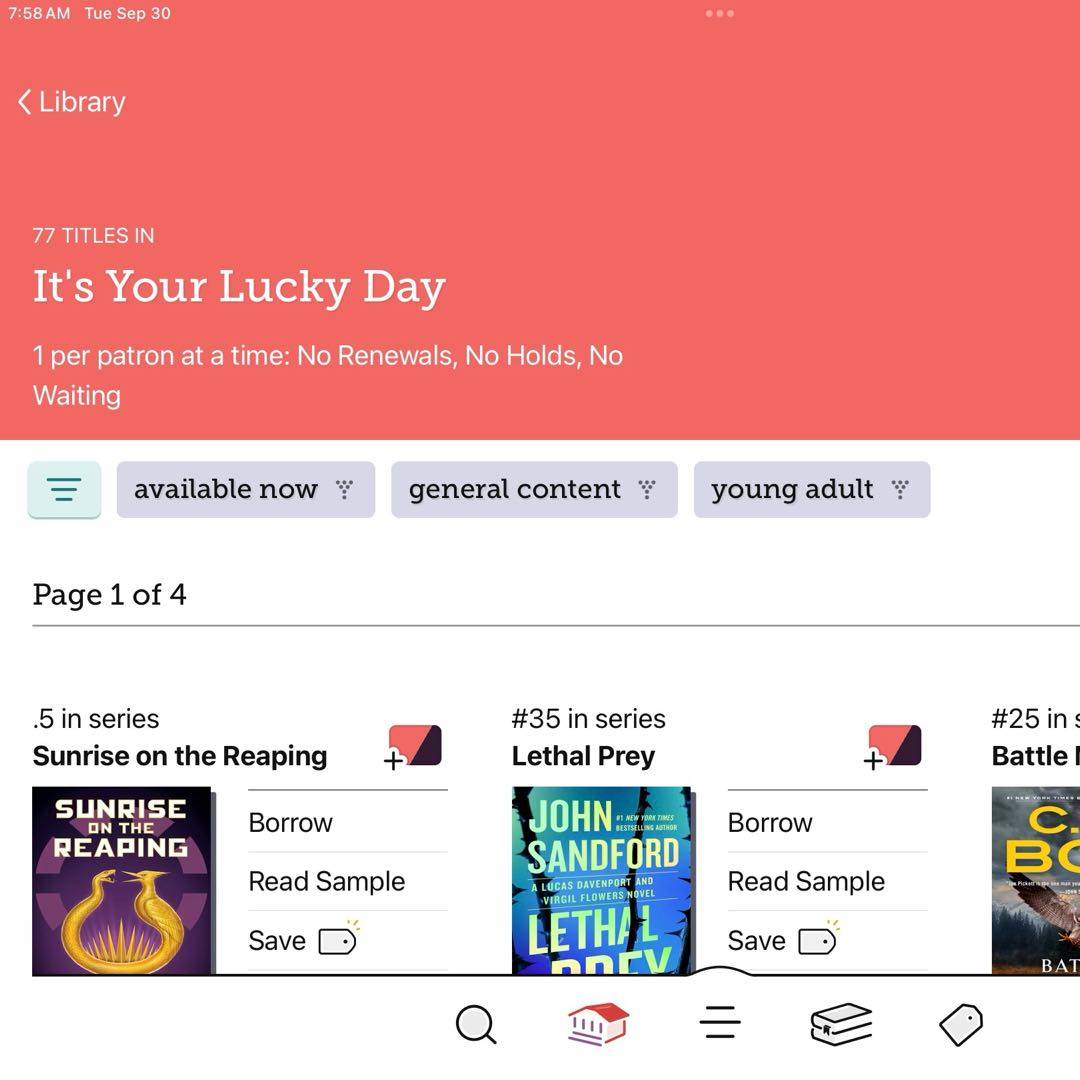Switch to the shelf books tab

(x=841, y=1024)
